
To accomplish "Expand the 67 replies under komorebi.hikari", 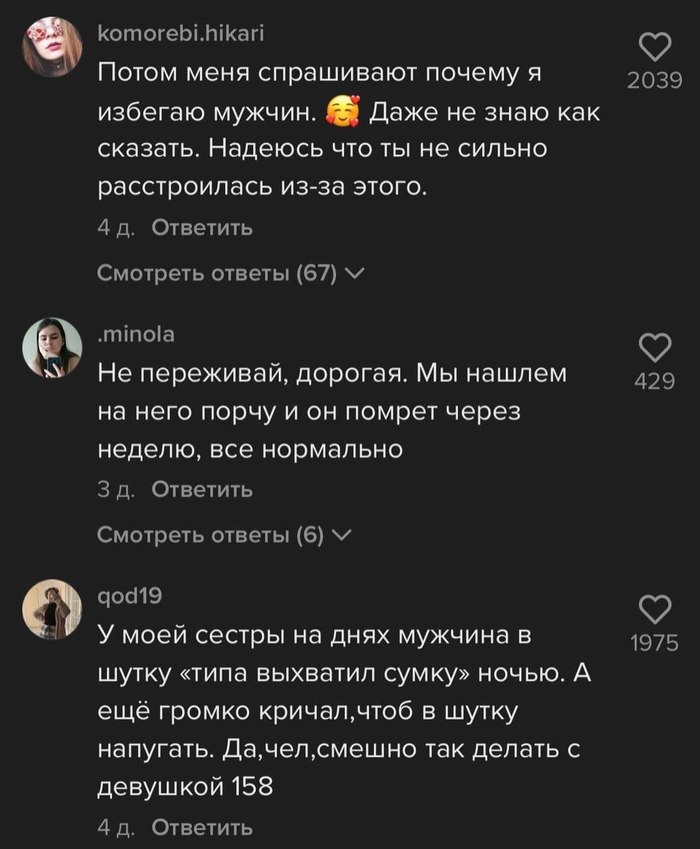I will pyautogui.click(x=230, y=273).
